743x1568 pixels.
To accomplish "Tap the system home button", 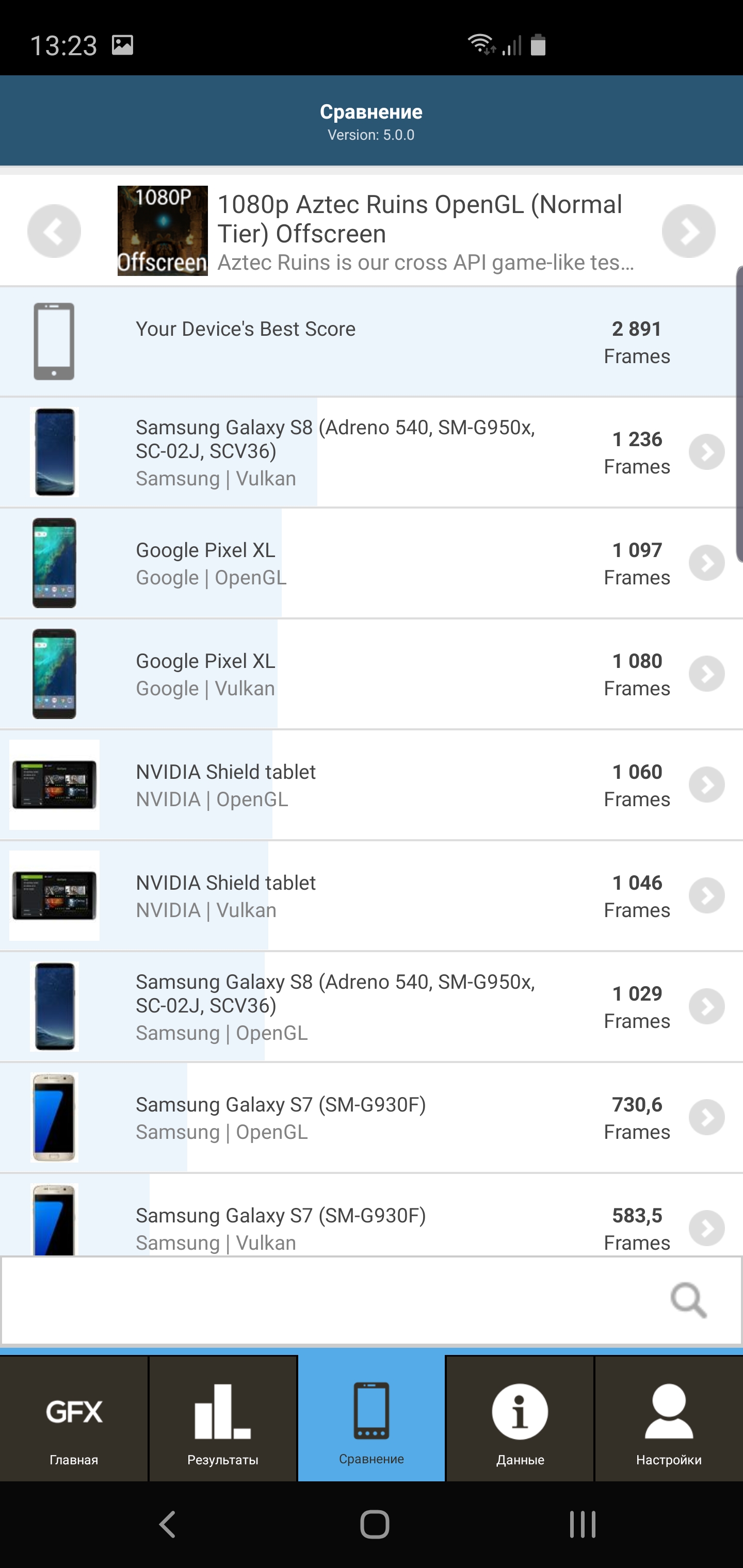I will click(x=374, y=1524).
